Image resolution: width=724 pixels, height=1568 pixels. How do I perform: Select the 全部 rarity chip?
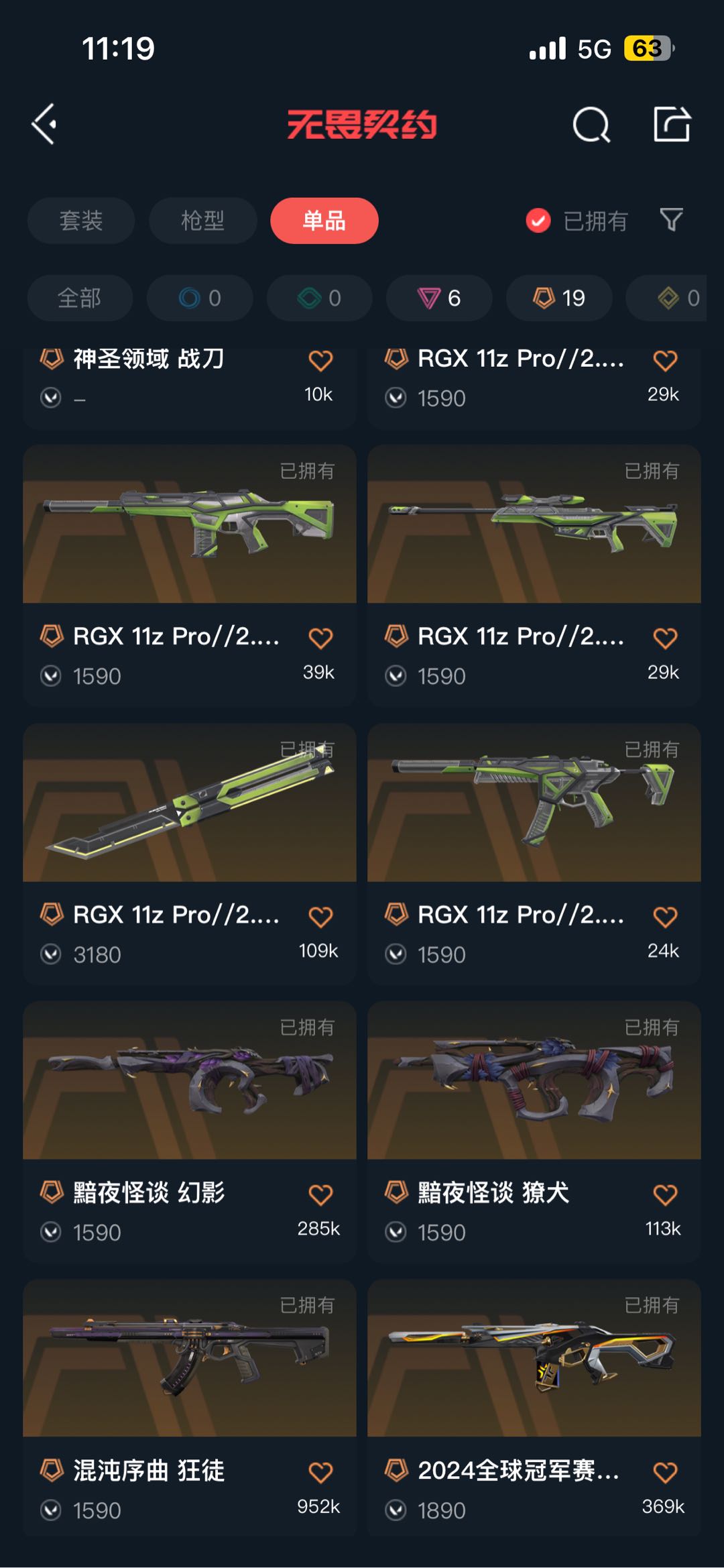[x=79, y=298]
